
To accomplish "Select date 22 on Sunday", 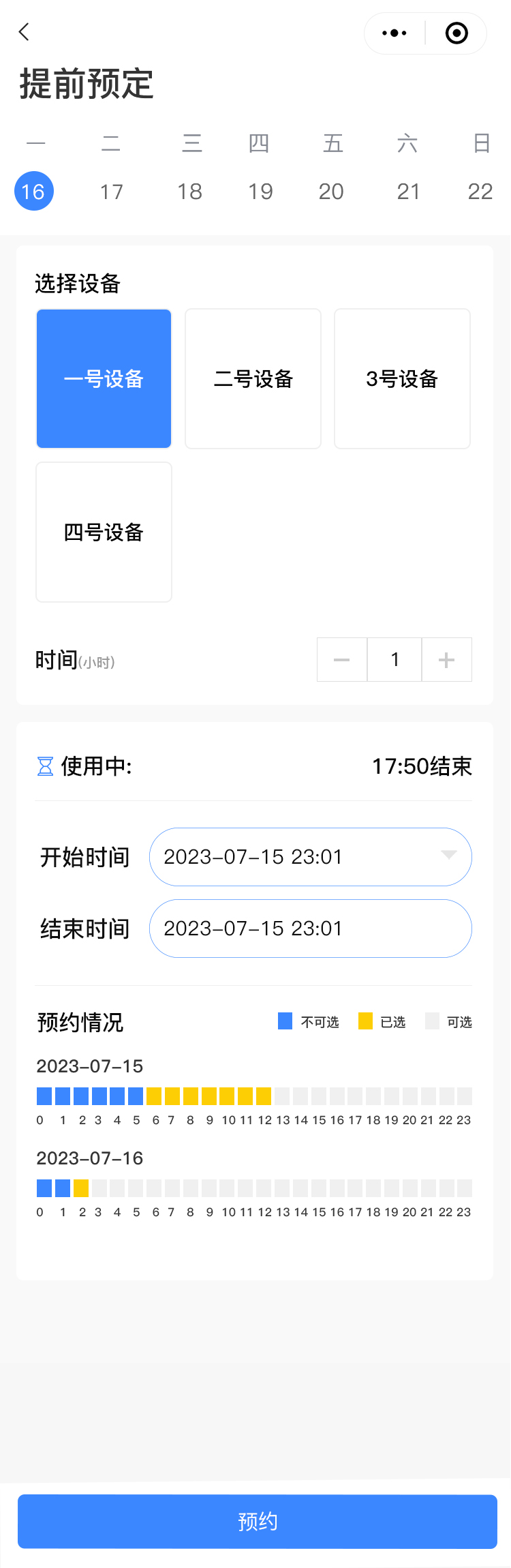I will click(x=480, y=192).
